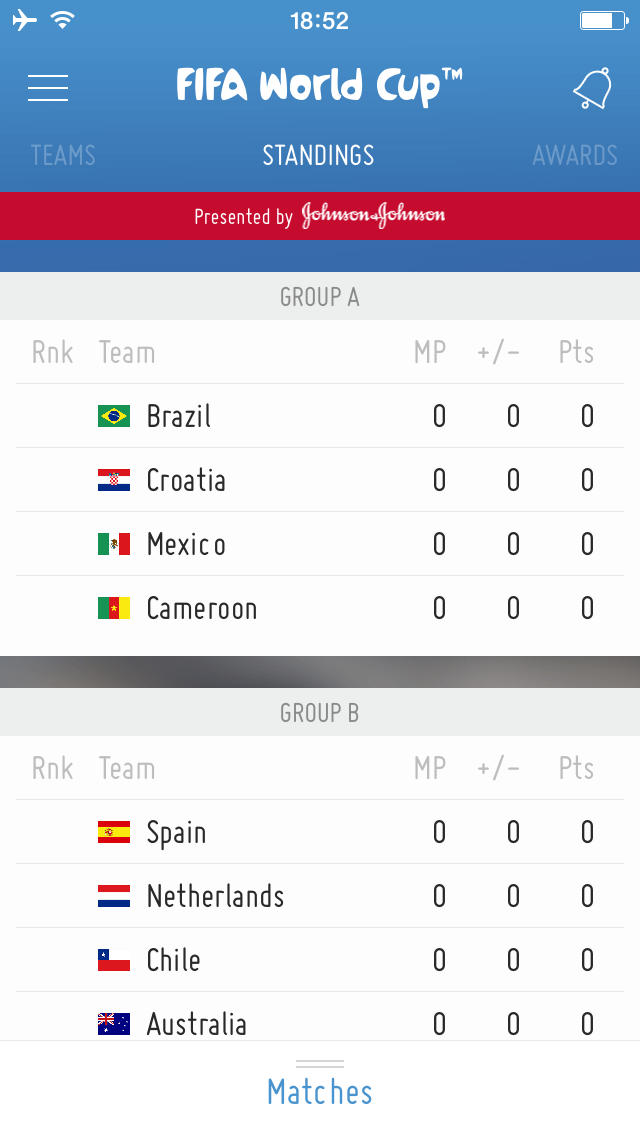Open Brazil team row

(x=320, y=416)
